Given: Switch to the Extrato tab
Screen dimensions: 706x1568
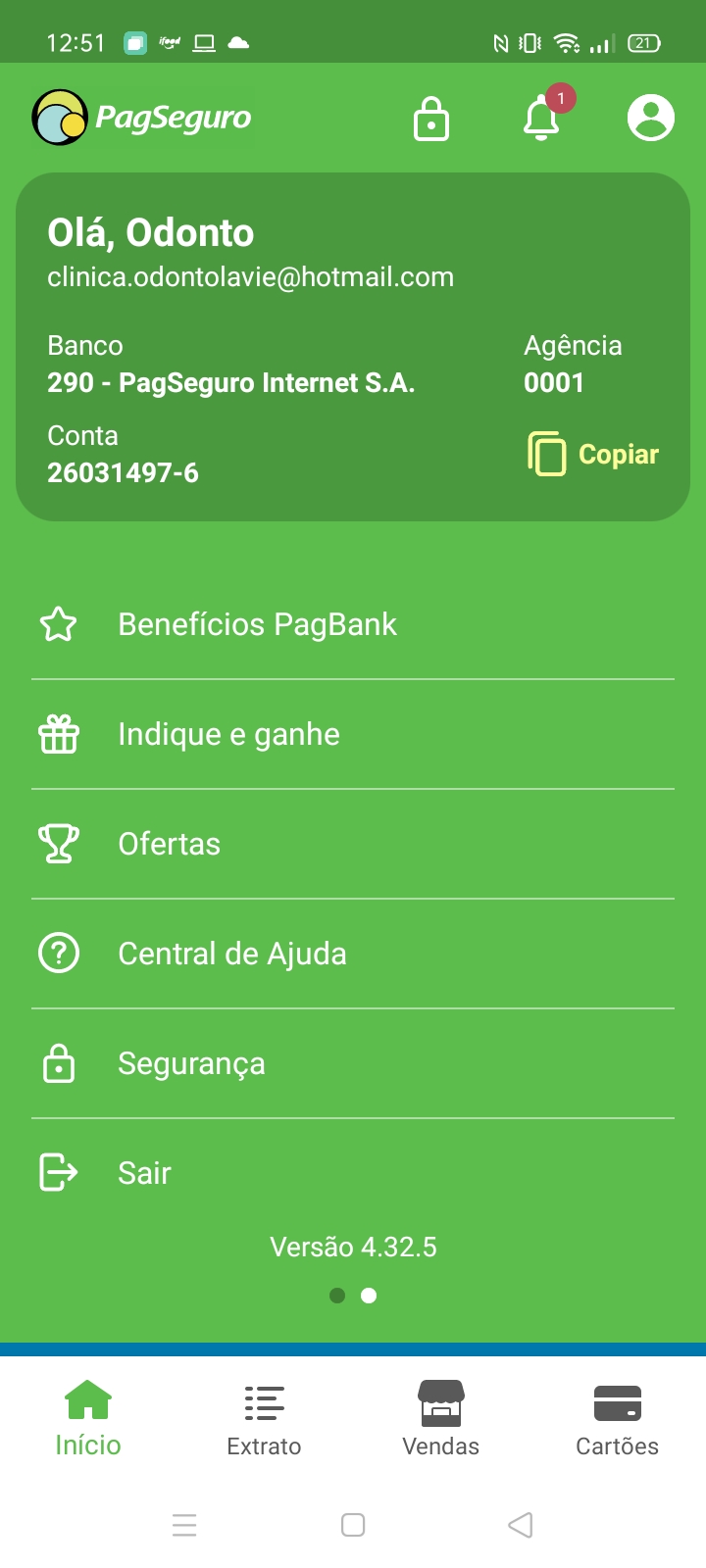Looking at the screenshot, I should [264, 1418].
